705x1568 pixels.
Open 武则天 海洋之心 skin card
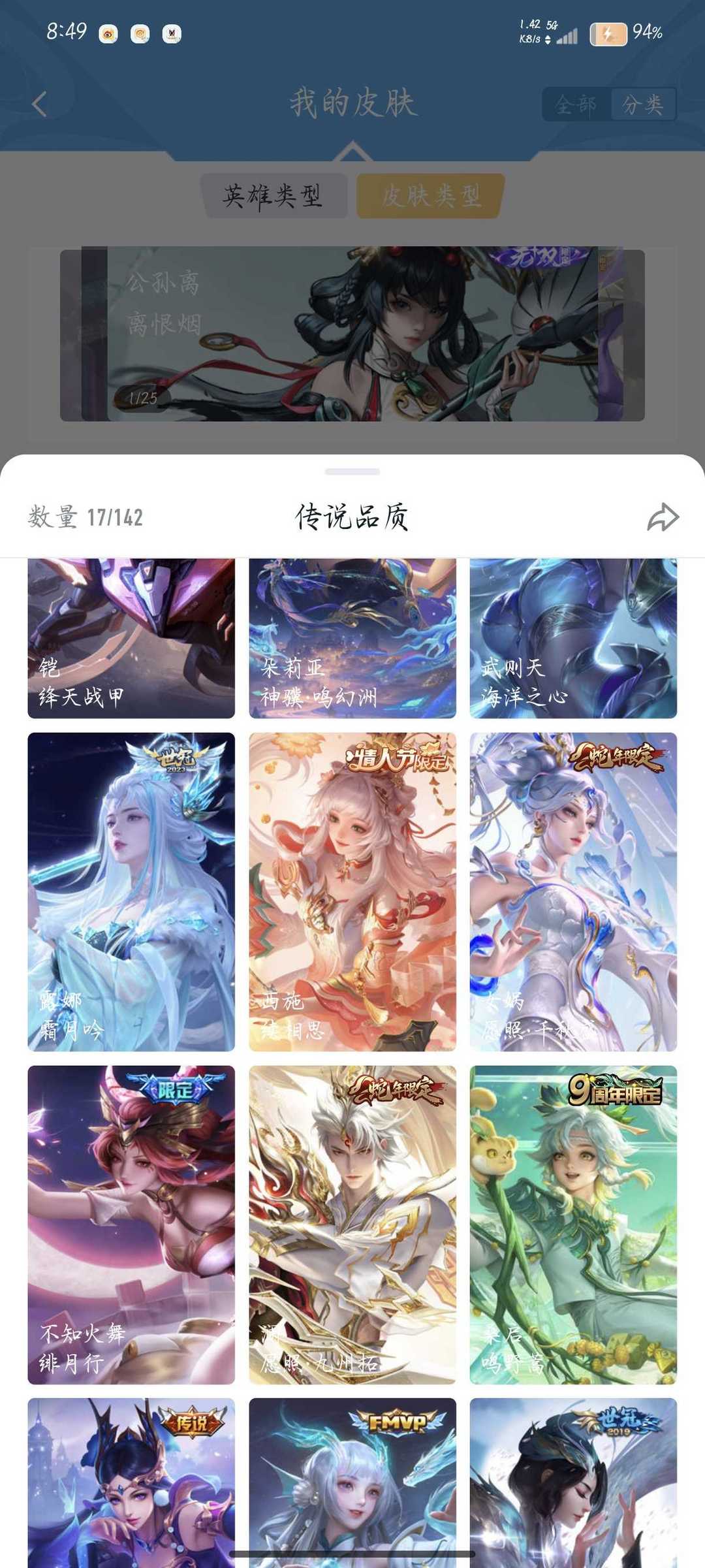pyautogui.click(x=573, y=638)
